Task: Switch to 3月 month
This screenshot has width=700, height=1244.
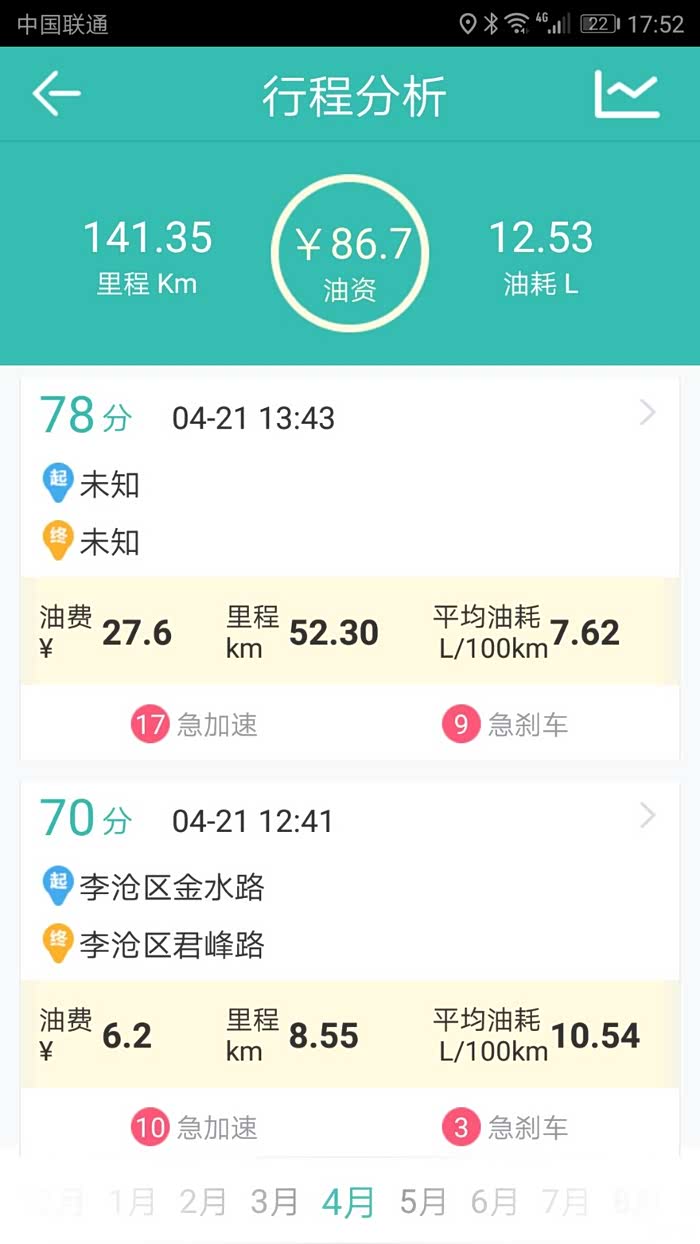Action: [x=274, y=1201]
